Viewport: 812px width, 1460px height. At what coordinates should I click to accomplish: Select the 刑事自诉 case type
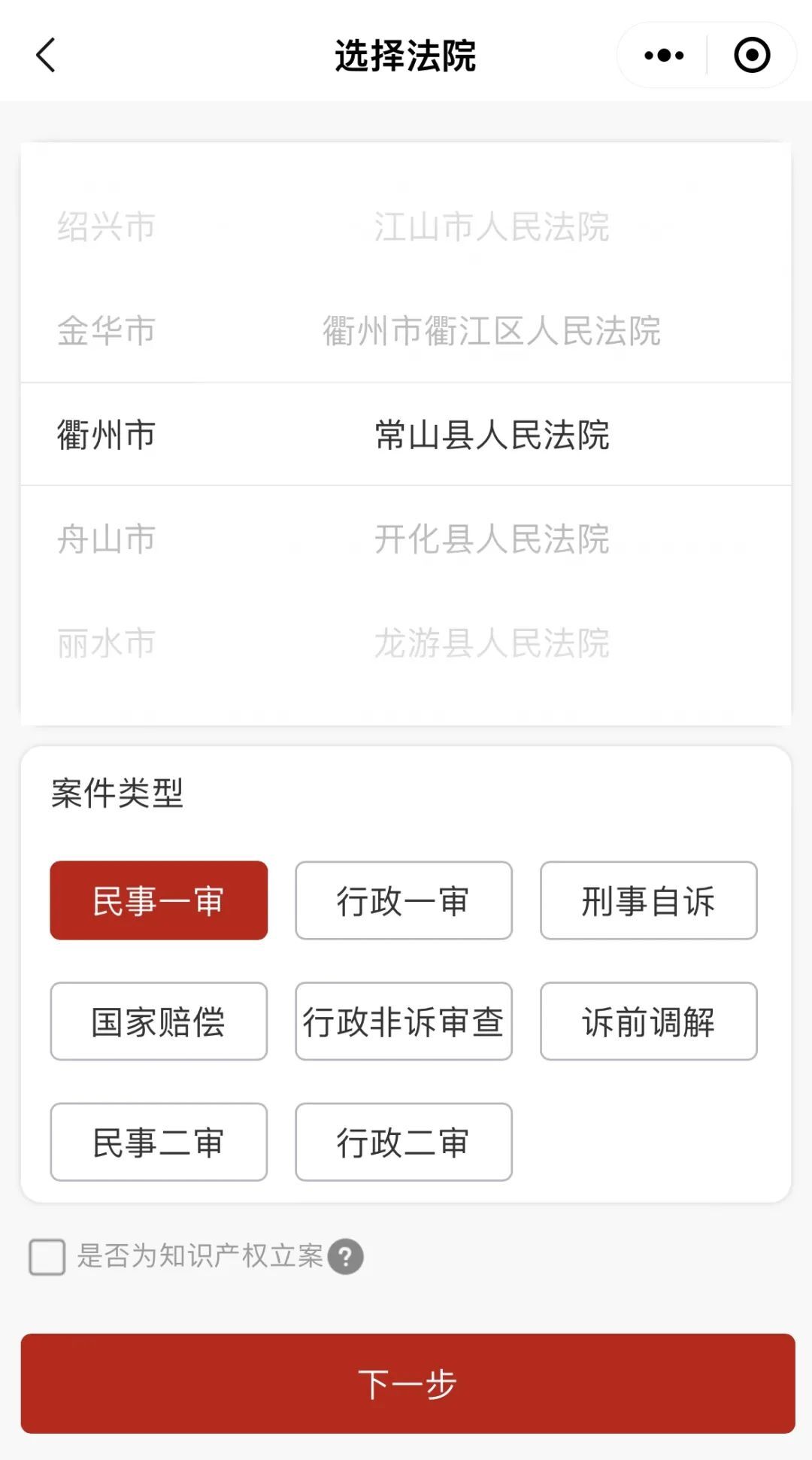coord(648,900)
